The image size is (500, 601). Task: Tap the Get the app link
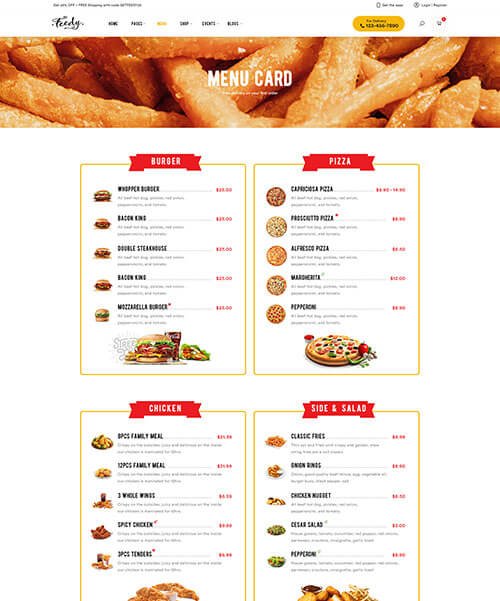[x=390, y=5]
